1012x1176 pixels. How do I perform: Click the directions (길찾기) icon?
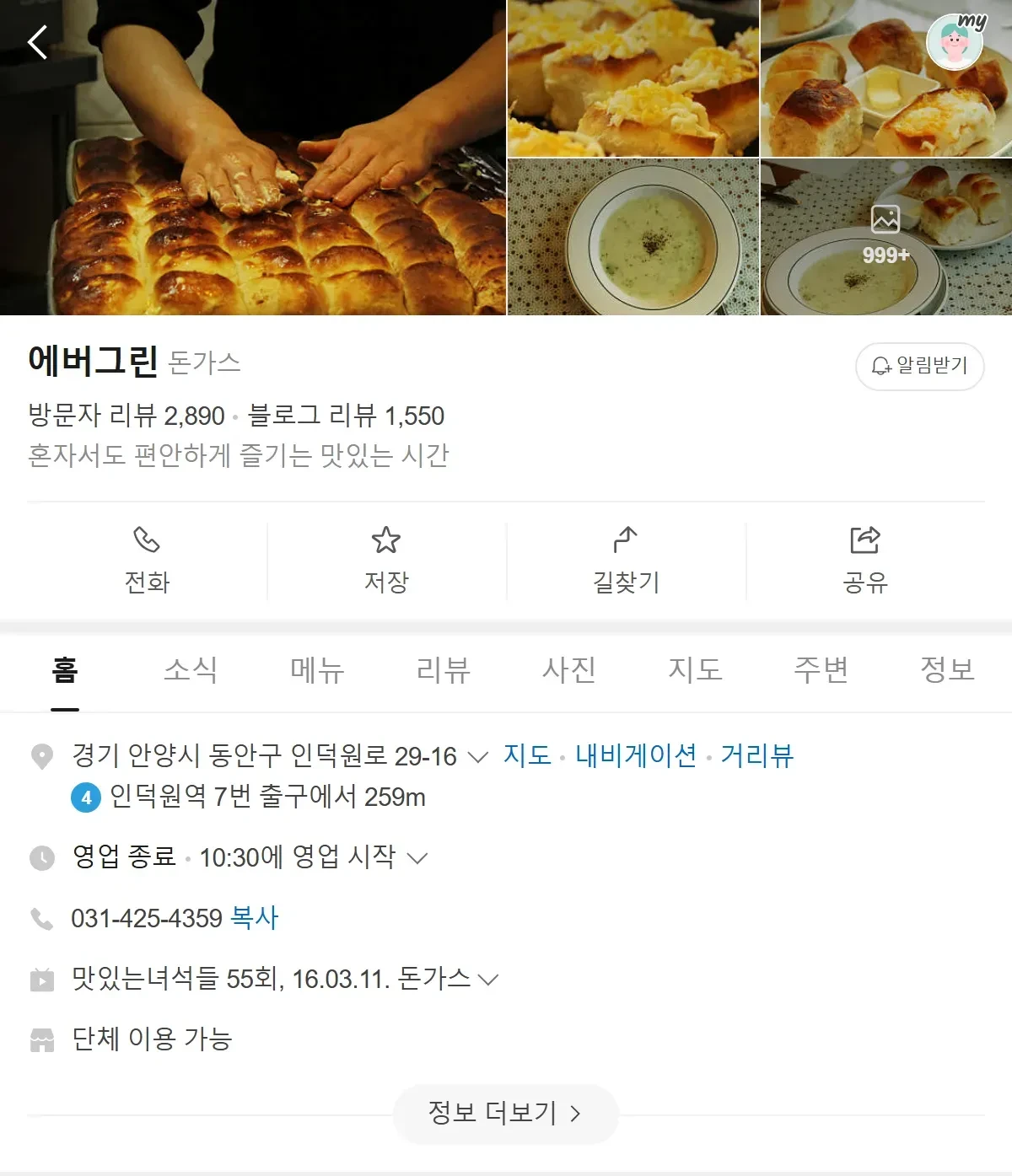[627, 540]
